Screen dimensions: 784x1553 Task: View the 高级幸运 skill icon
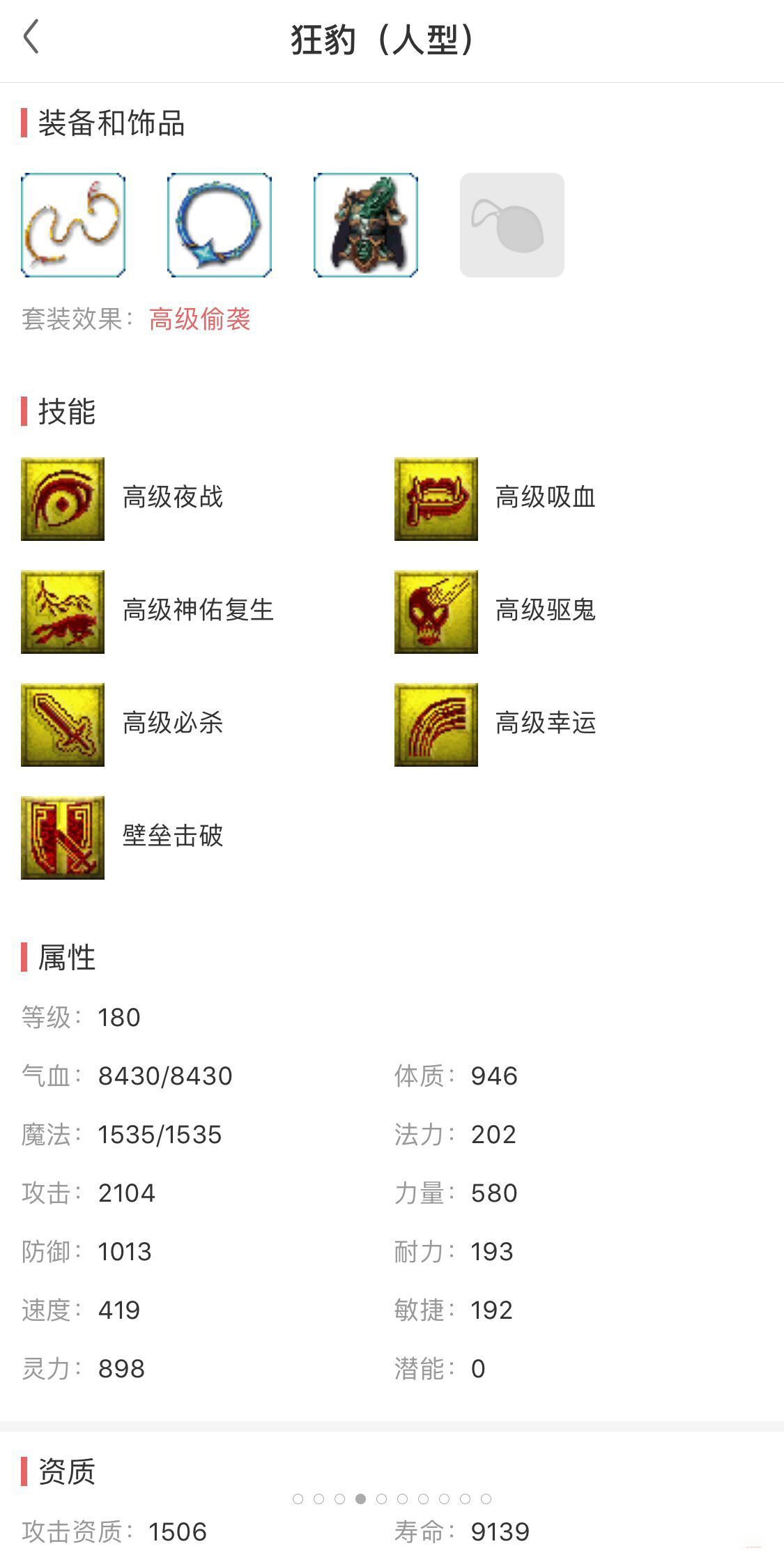(x=436, y=725)
